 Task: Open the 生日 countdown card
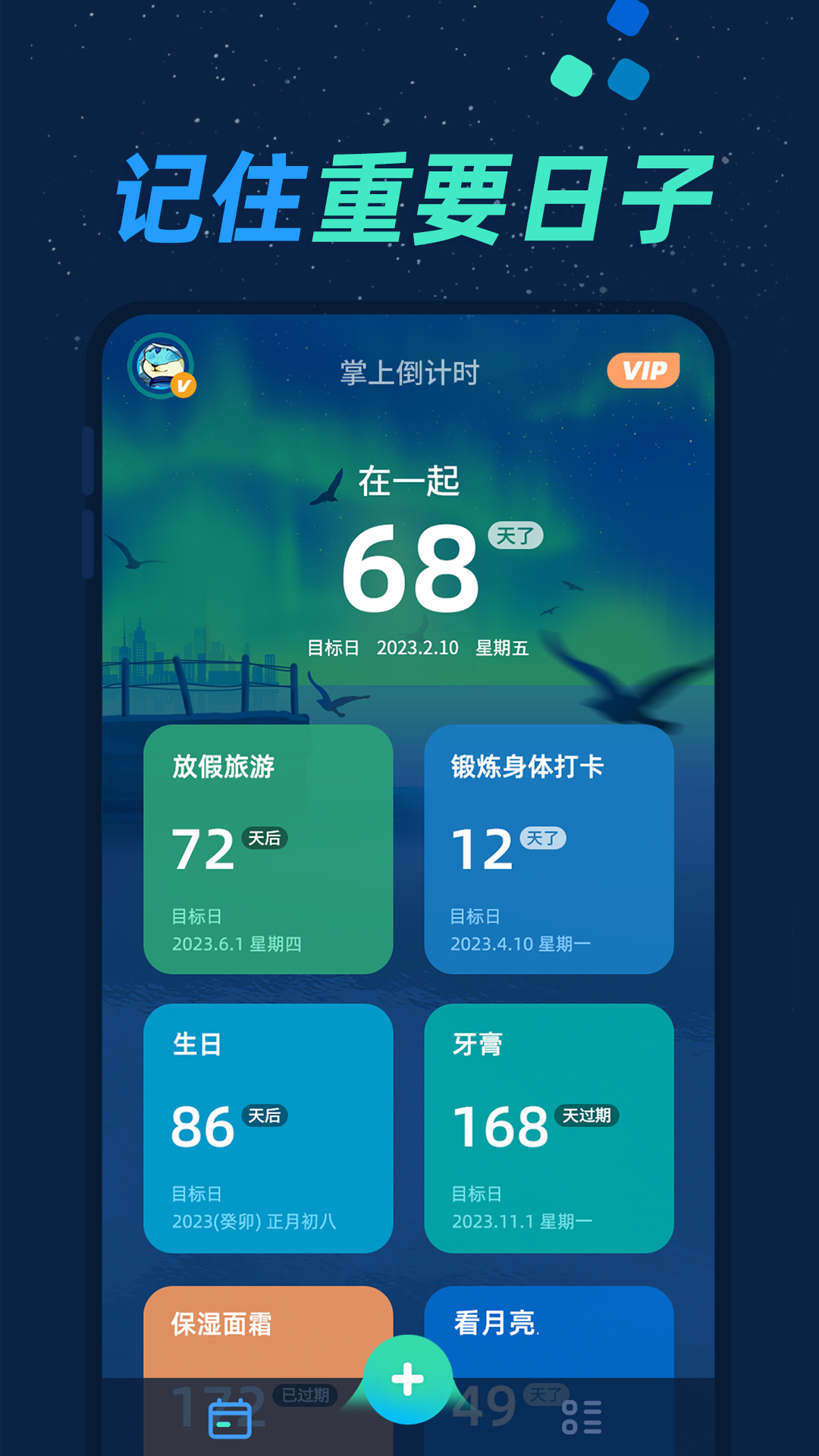269,1130
